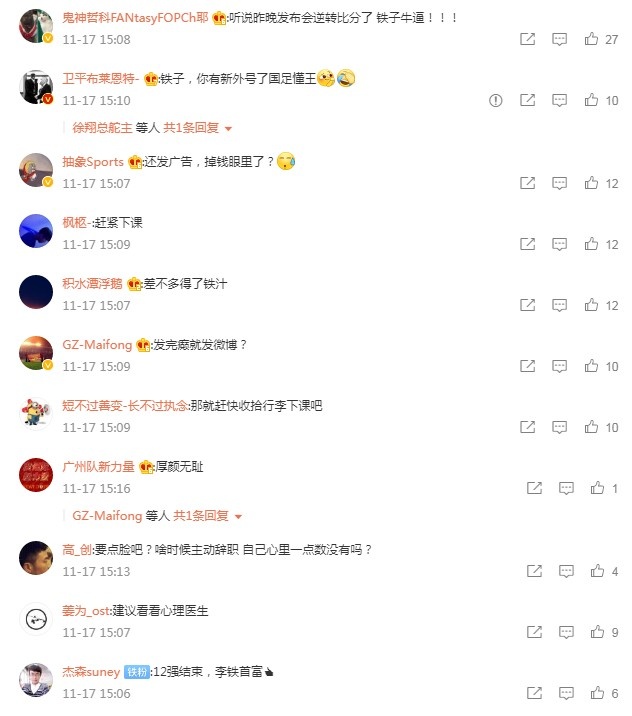This screenshot has width=632, height=716.
Task: Share comment by 鬼神哲科FANtasyFOPCh耶
Action: pos(528,39)
